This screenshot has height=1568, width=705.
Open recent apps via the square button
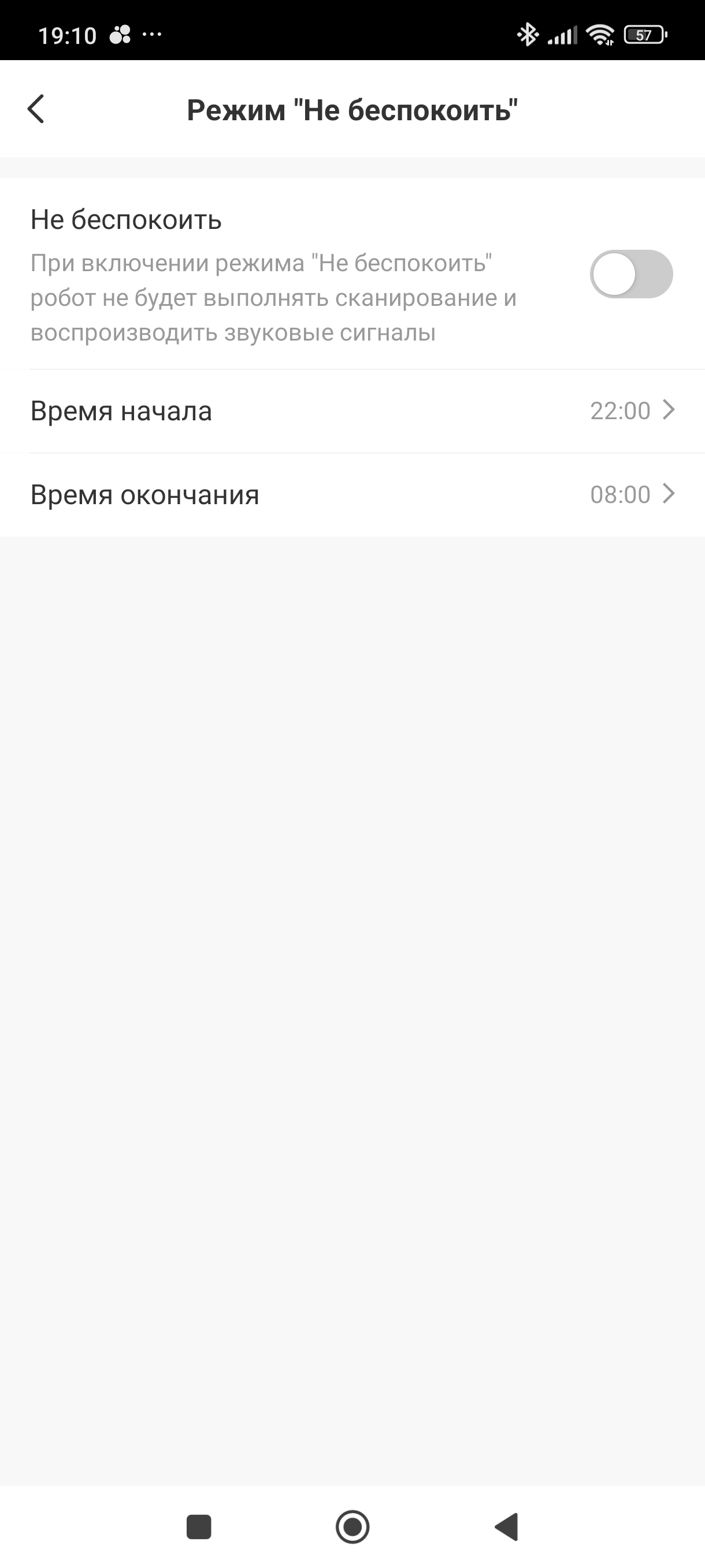(x=199, y=1526)
